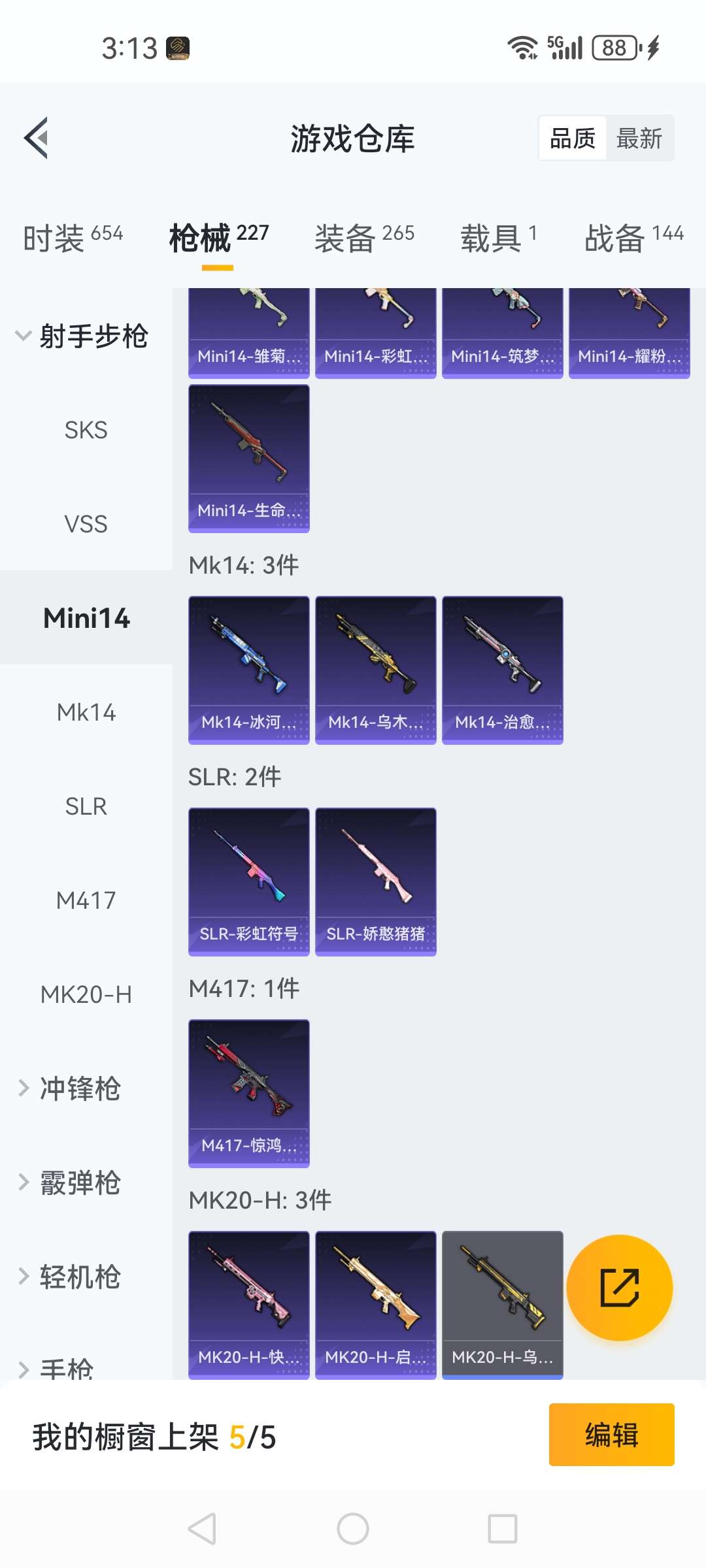Select VSS in the sidebar

point(86,525)
